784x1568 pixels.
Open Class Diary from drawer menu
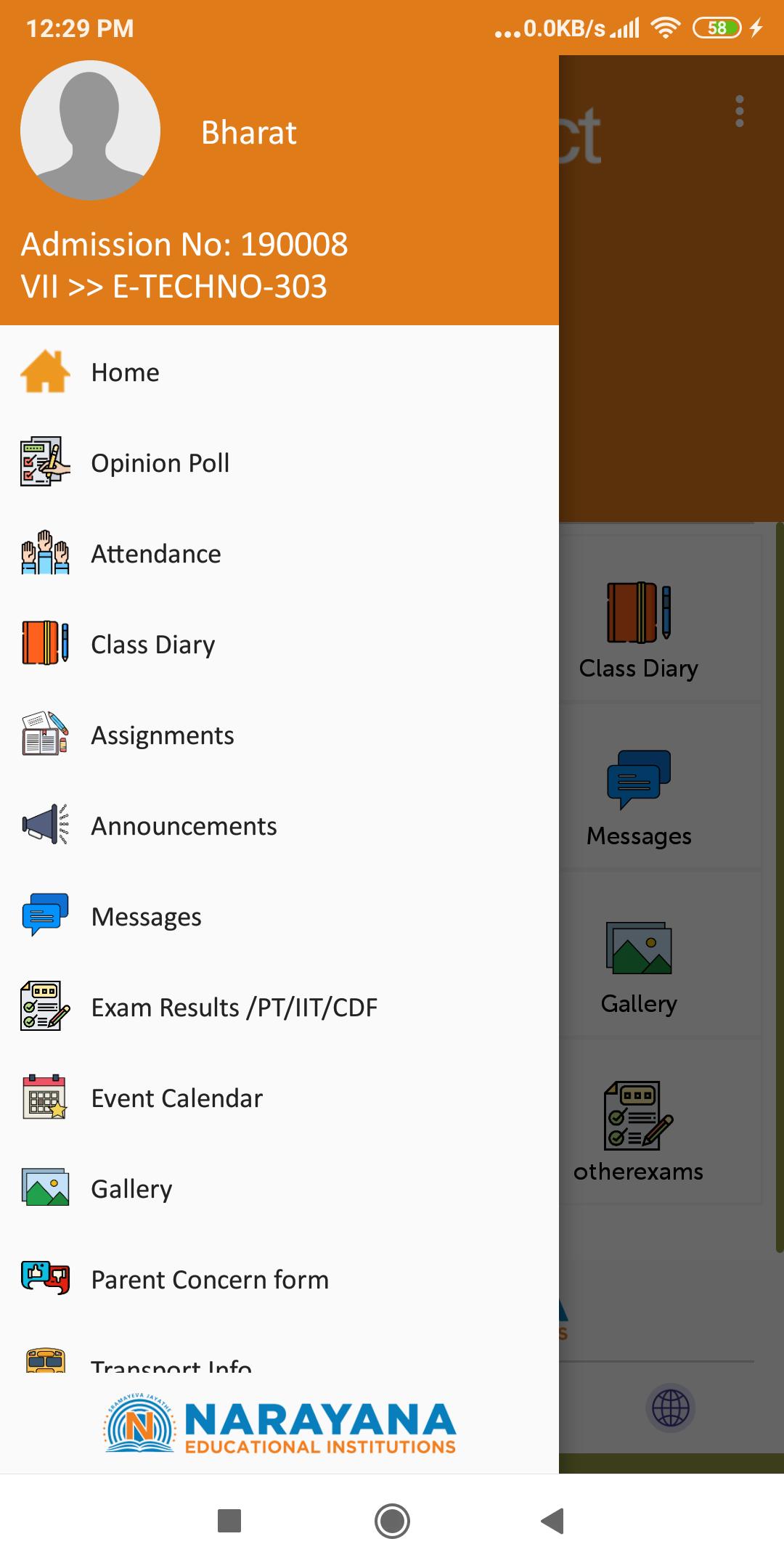152,645
